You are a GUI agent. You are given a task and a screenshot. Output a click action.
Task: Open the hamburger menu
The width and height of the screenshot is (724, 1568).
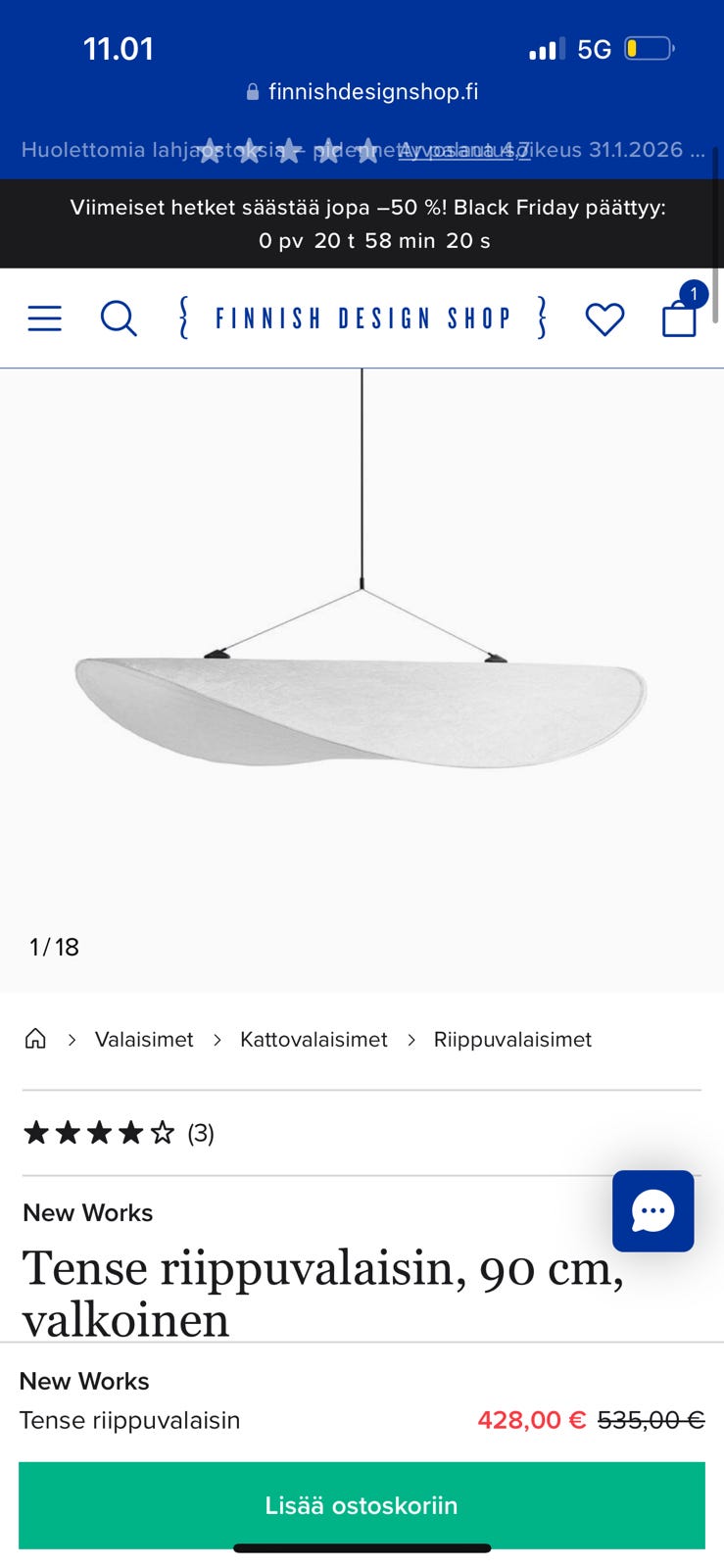coord(44,318)
